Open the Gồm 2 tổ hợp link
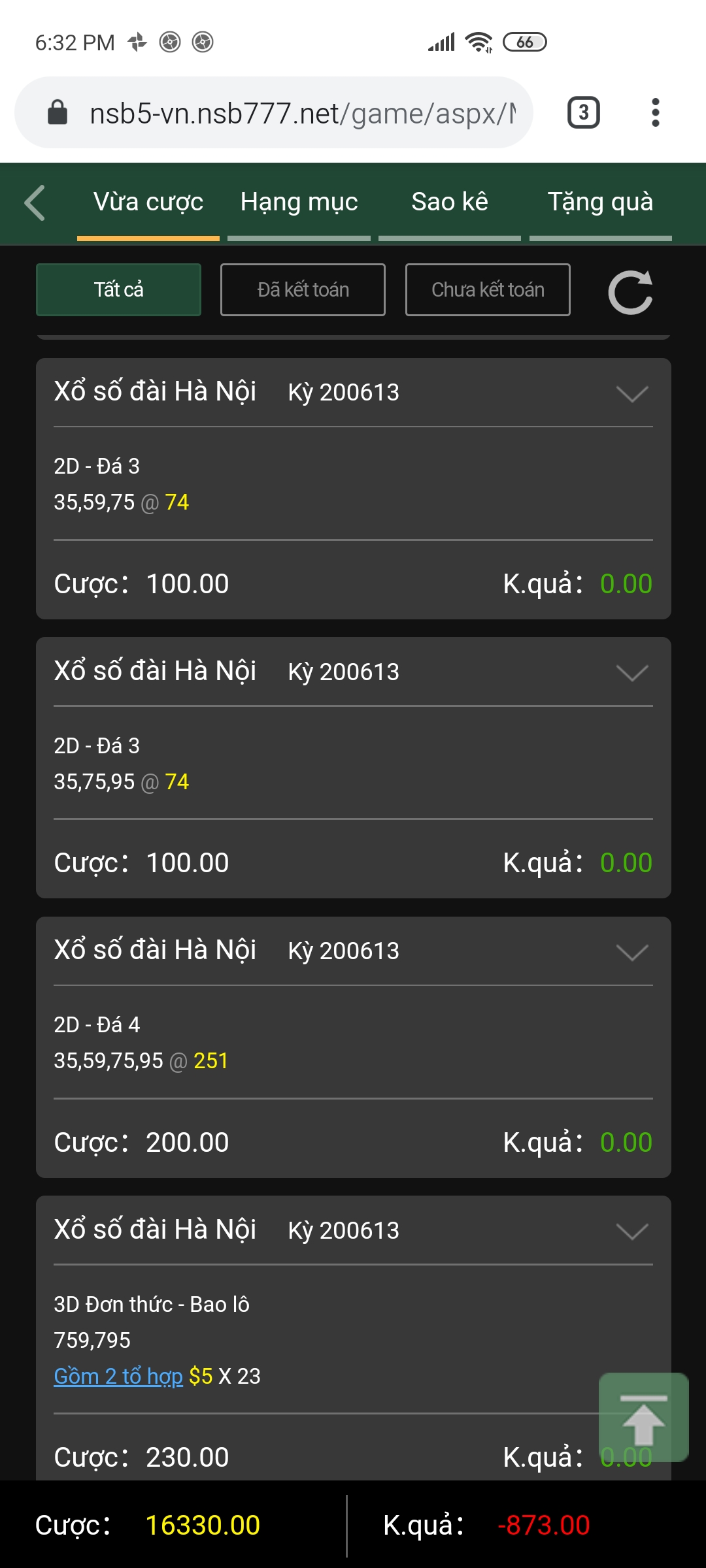The image size is (706, 1568). [118, 1376]
